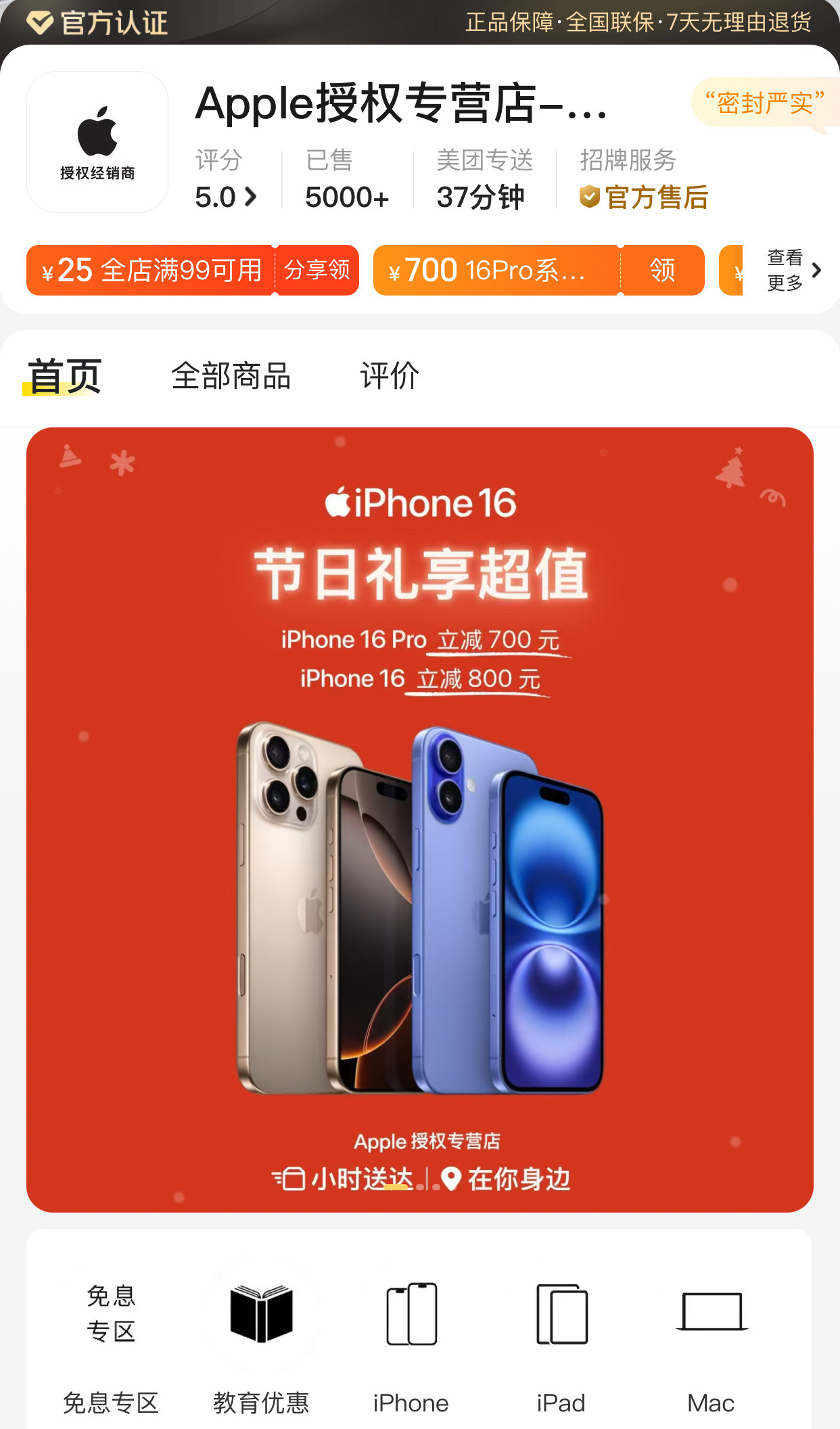
Task: Select the 首页 tab
Action: click(x=64, y=376)
